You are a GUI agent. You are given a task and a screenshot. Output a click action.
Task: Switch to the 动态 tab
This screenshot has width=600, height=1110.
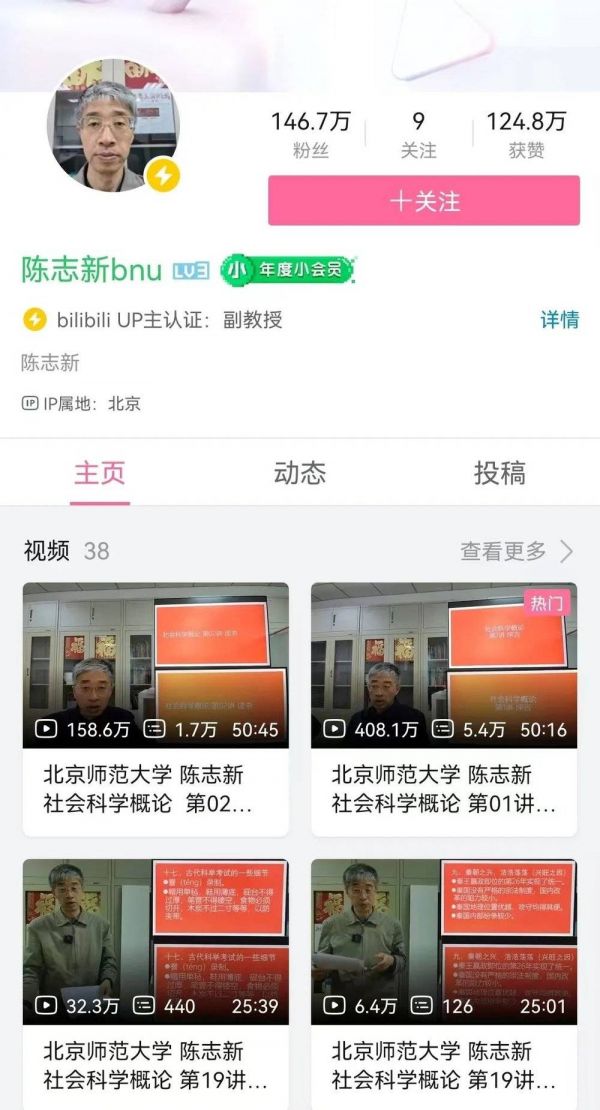300,473
